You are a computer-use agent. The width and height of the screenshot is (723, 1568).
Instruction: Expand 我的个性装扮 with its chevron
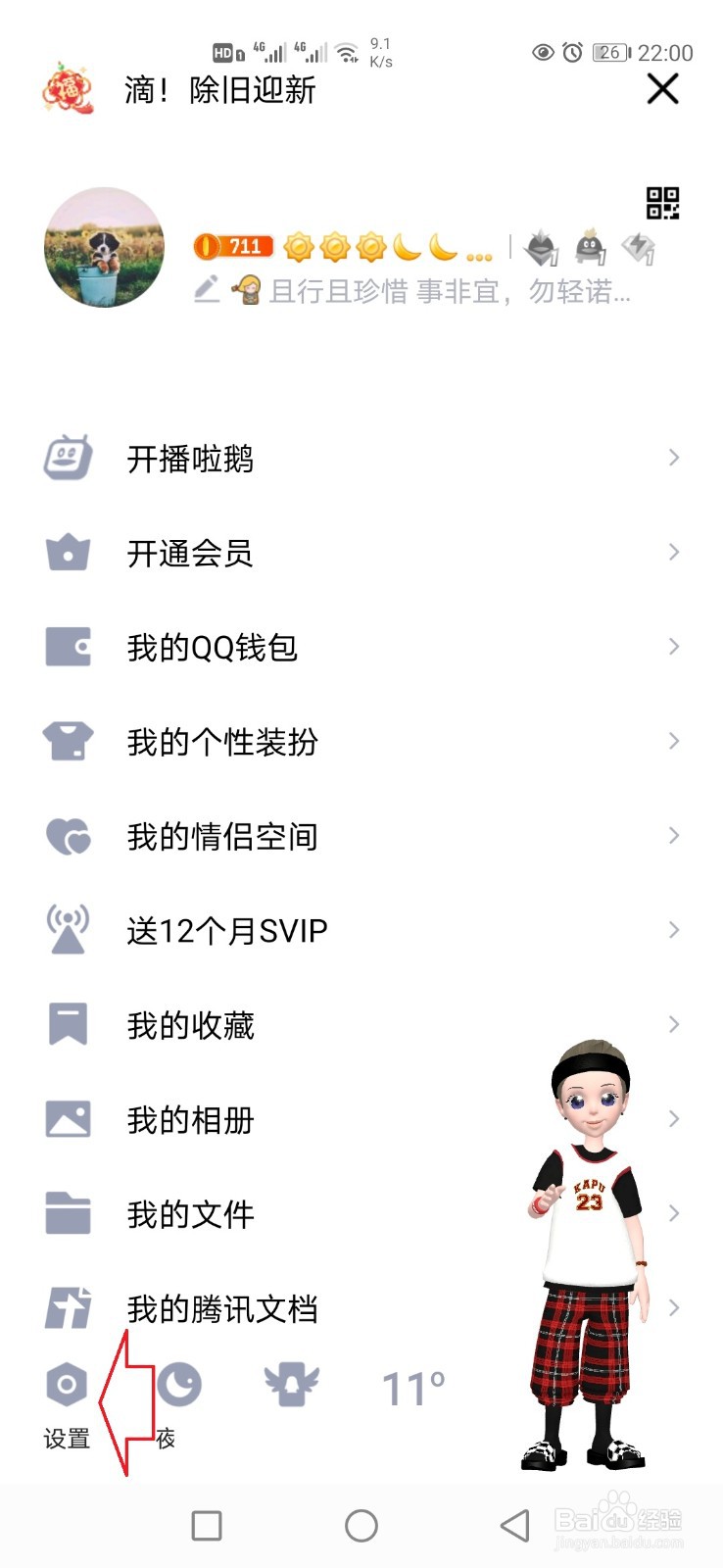673,742
